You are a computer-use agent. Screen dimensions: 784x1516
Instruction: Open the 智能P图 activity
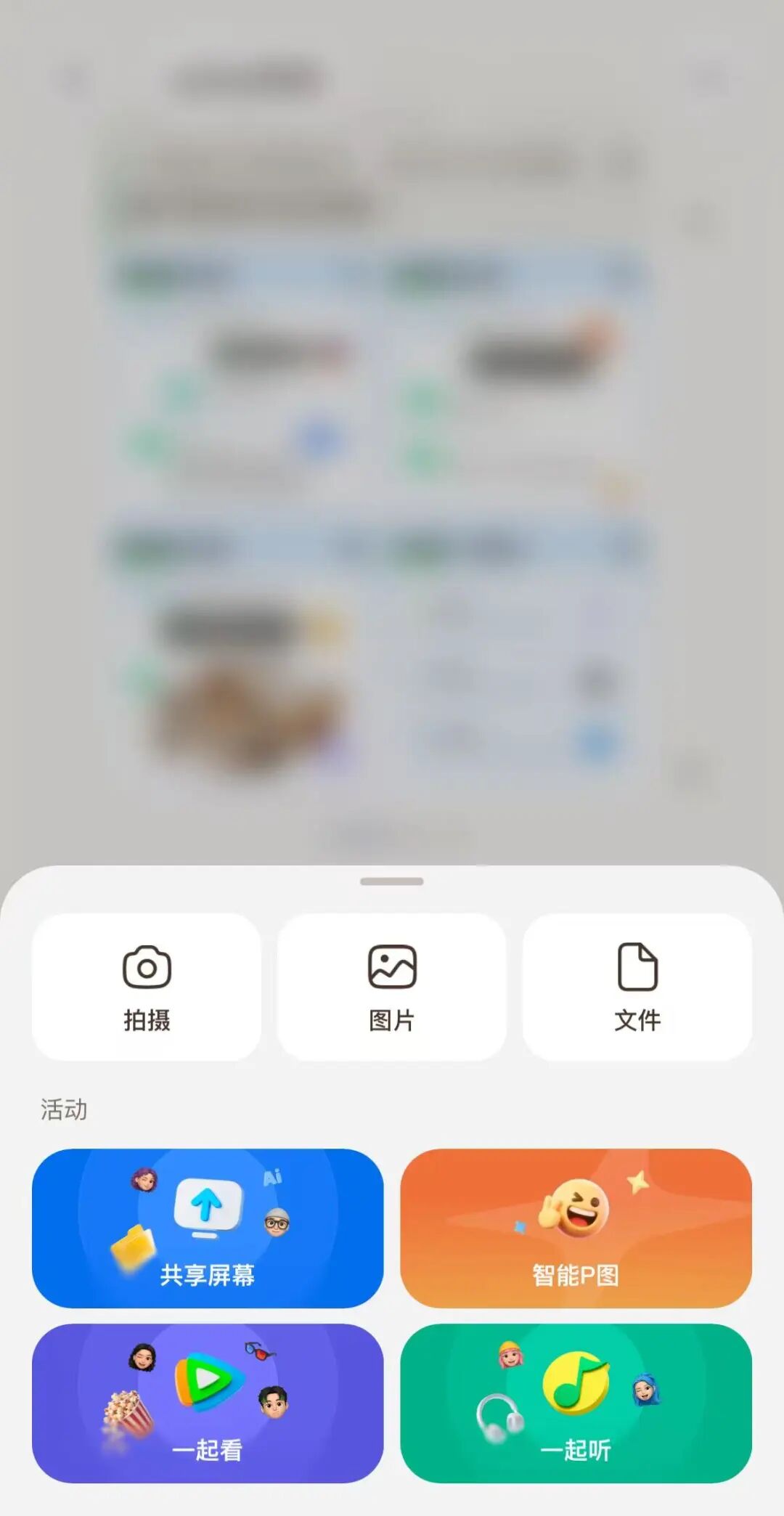(x=576, y=1228)
